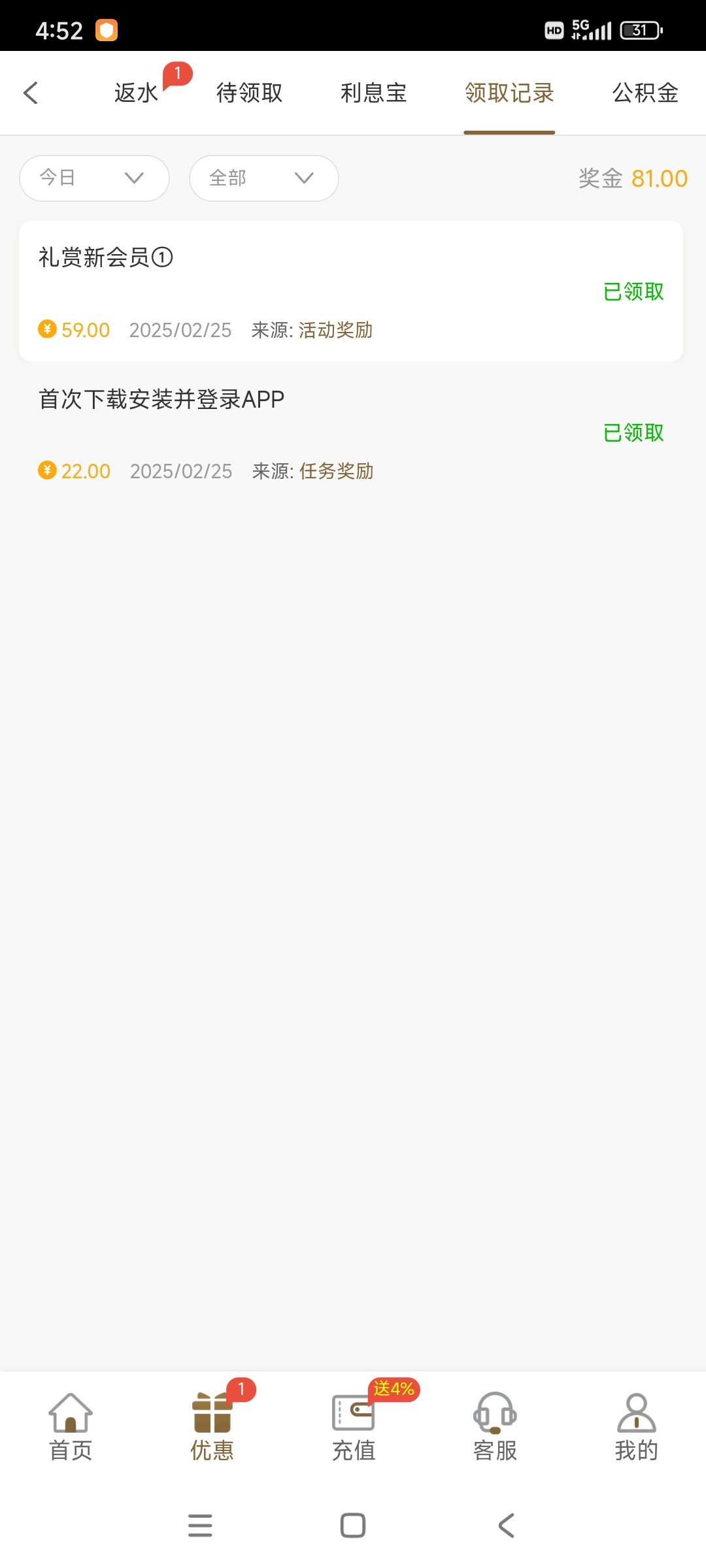Switch to the 利息宝 tab
Viewport: 706px width, 1568px height.
373,93
